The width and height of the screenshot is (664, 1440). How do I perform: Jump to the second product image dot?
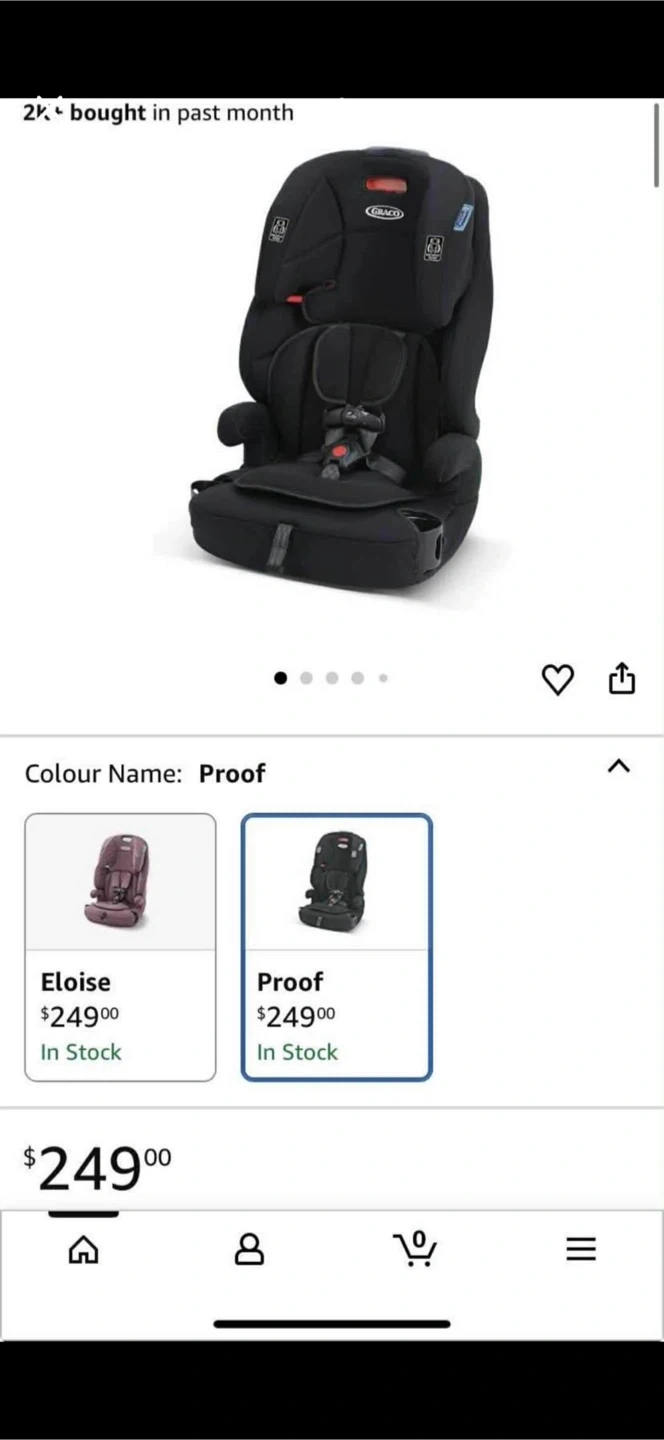point(306,678)
